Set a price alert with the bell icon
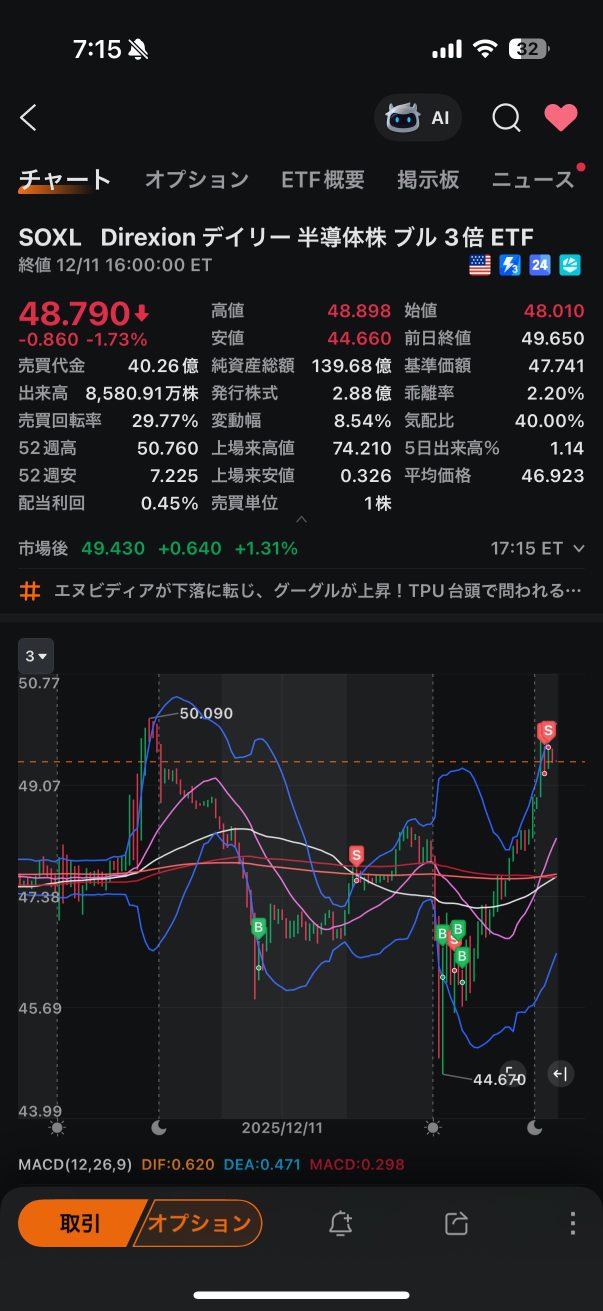This screenshot has width=603, height=1311. [341, 1223]
